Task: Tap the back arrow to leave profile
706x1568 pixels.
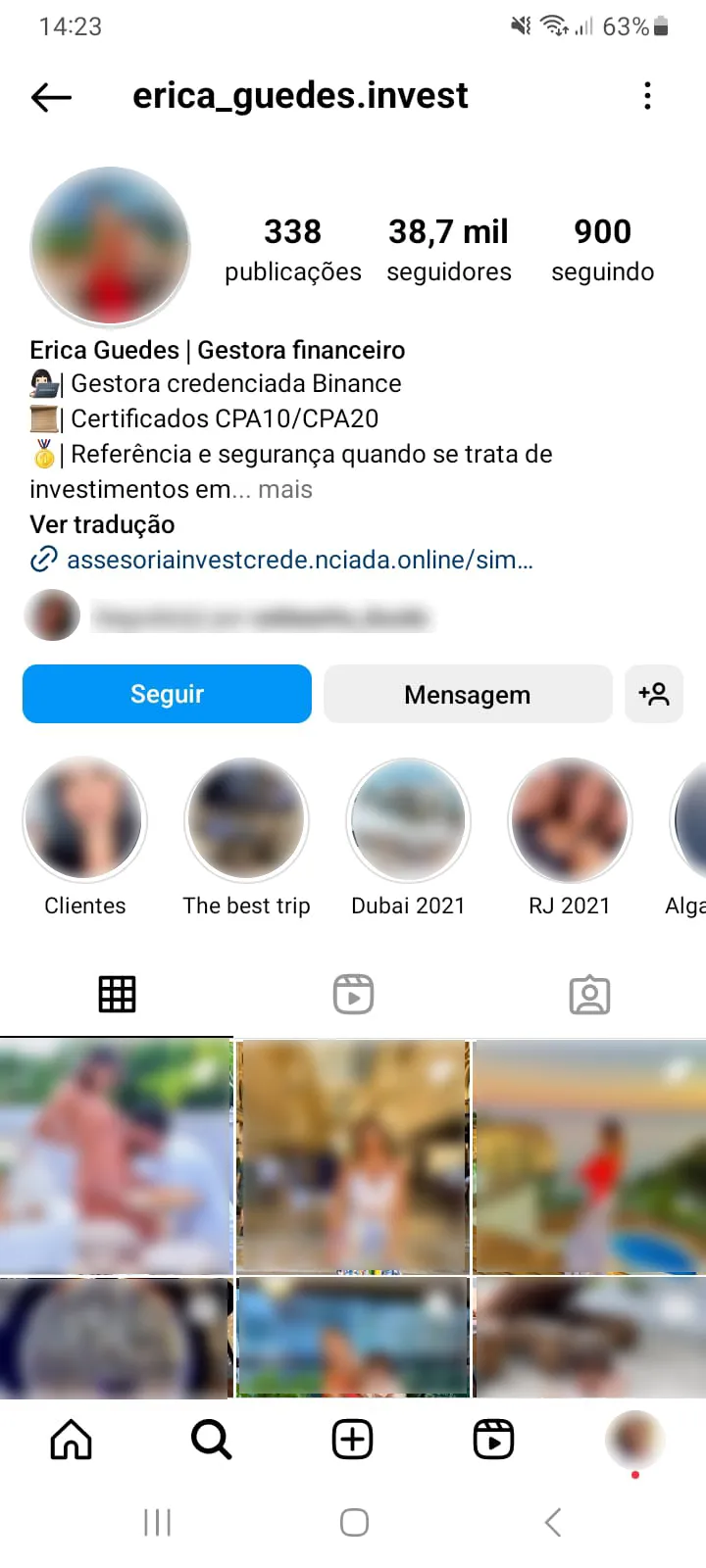Action: click(51, 96)
